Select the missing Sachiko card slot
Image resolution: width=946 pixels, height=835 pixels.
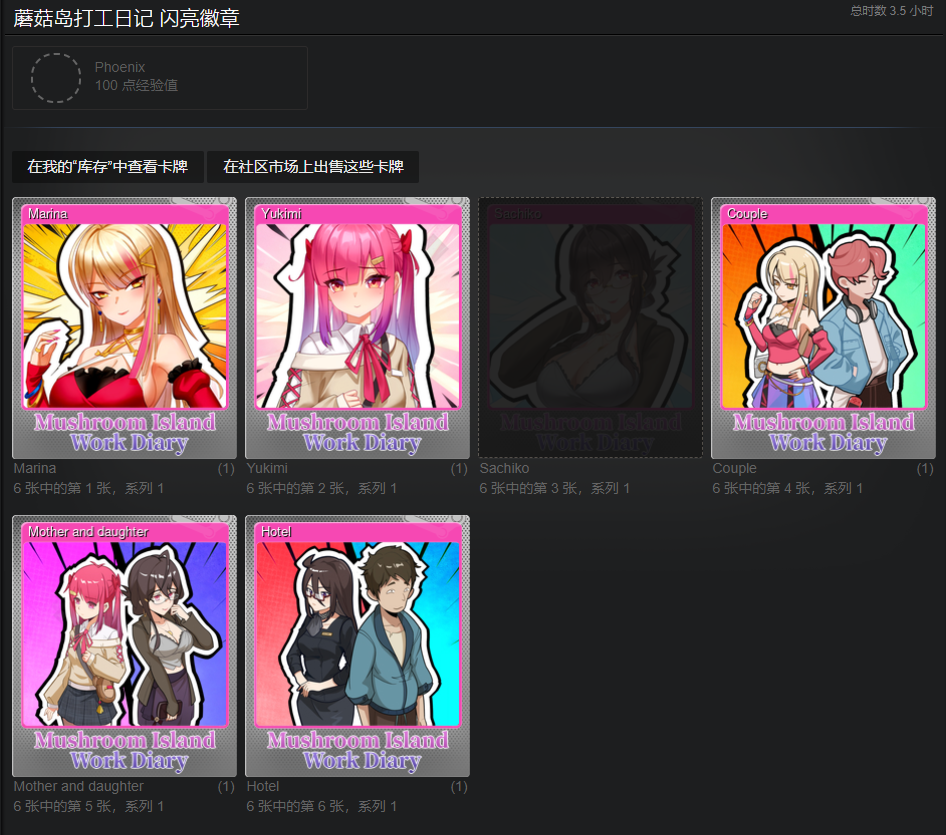(x=590, y=328)
